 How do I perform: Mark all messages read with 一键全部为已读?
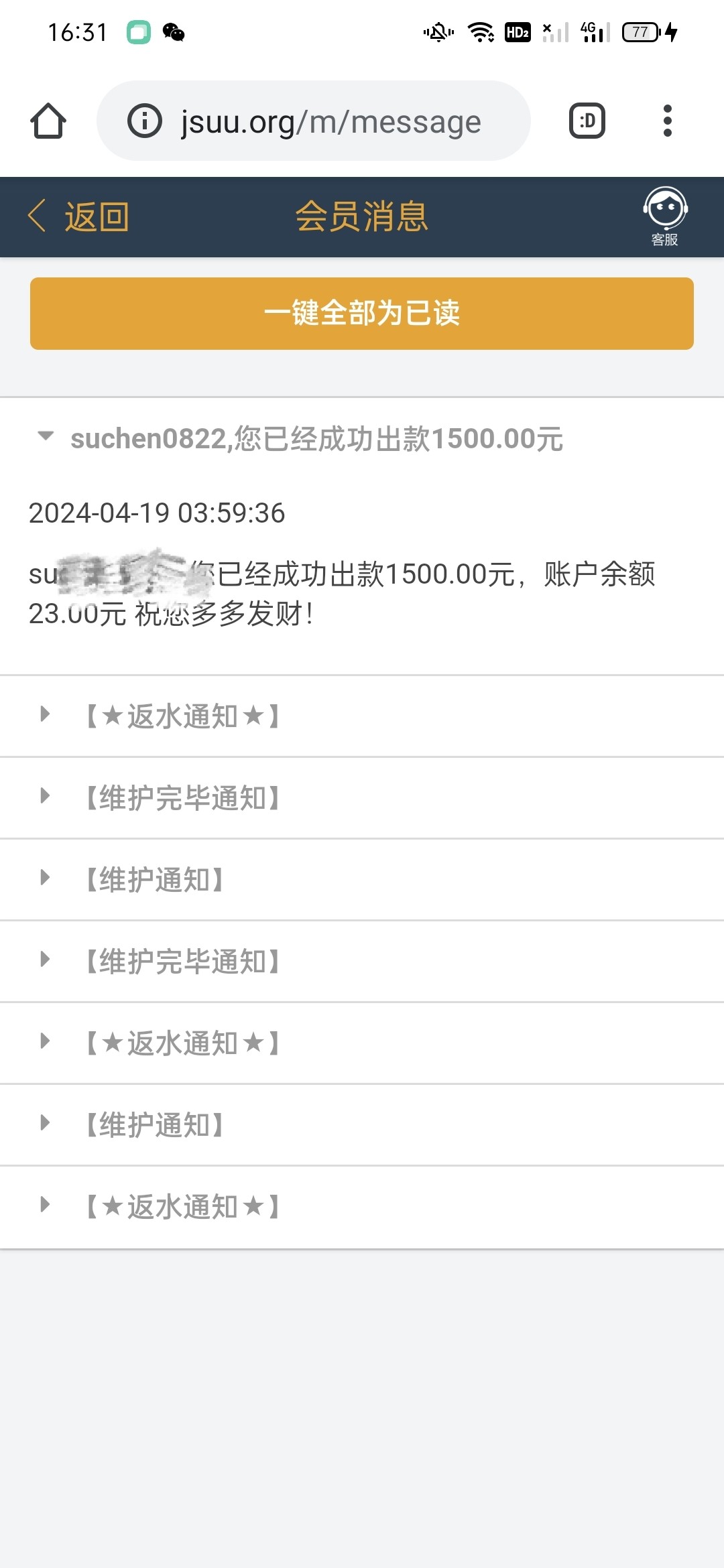click(362, 314)
